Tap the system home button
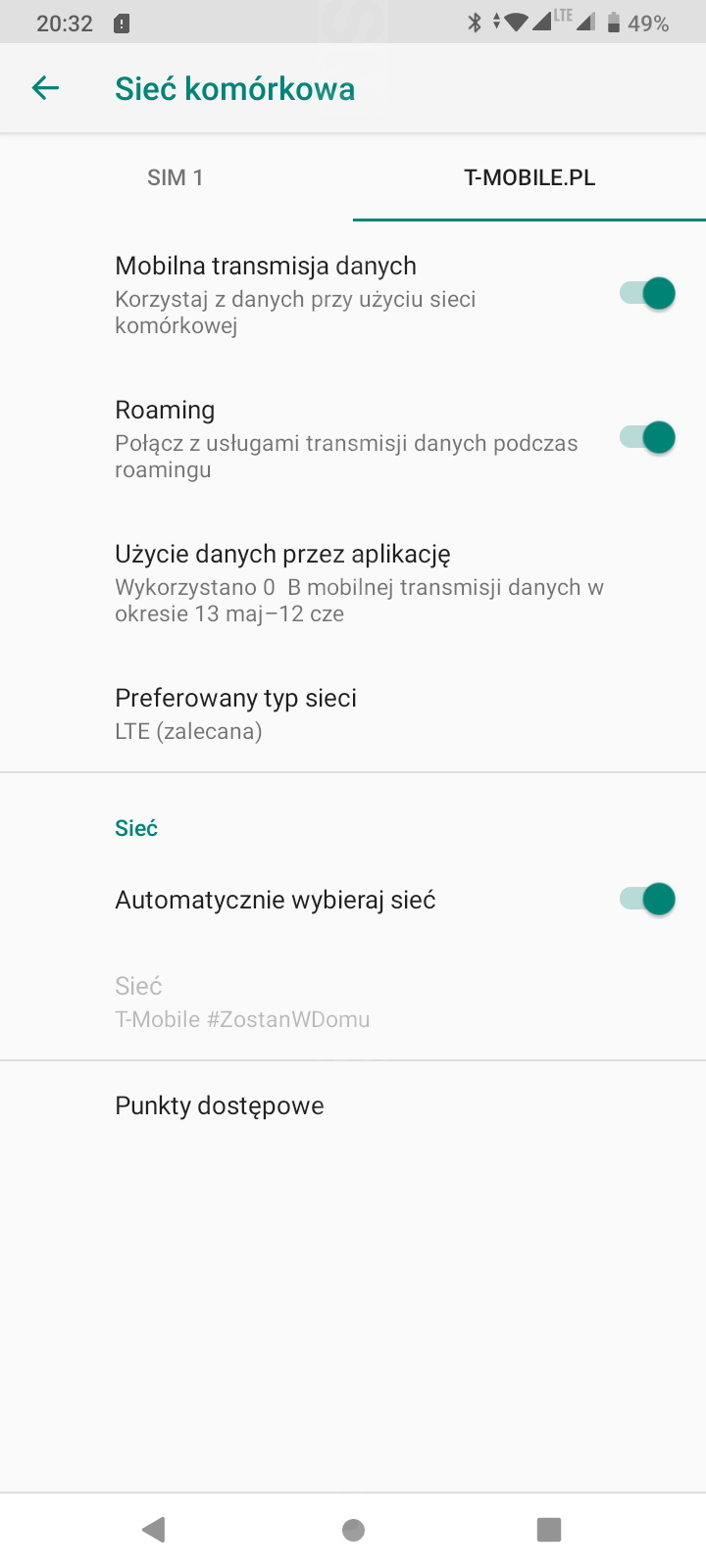 click(353, 1530)
